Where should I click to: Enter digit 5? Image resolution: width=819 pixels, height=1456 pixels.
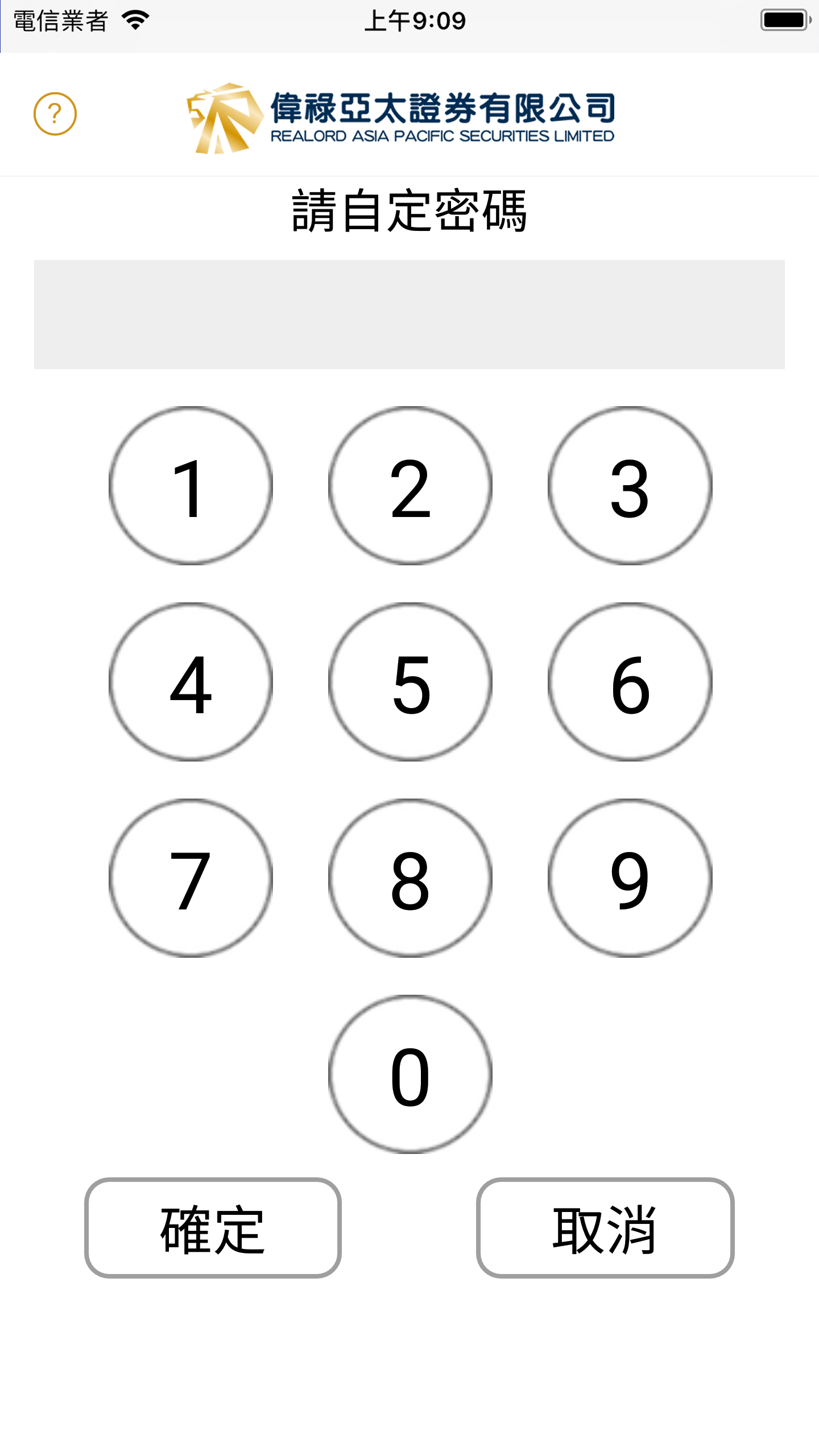point(410,681)
